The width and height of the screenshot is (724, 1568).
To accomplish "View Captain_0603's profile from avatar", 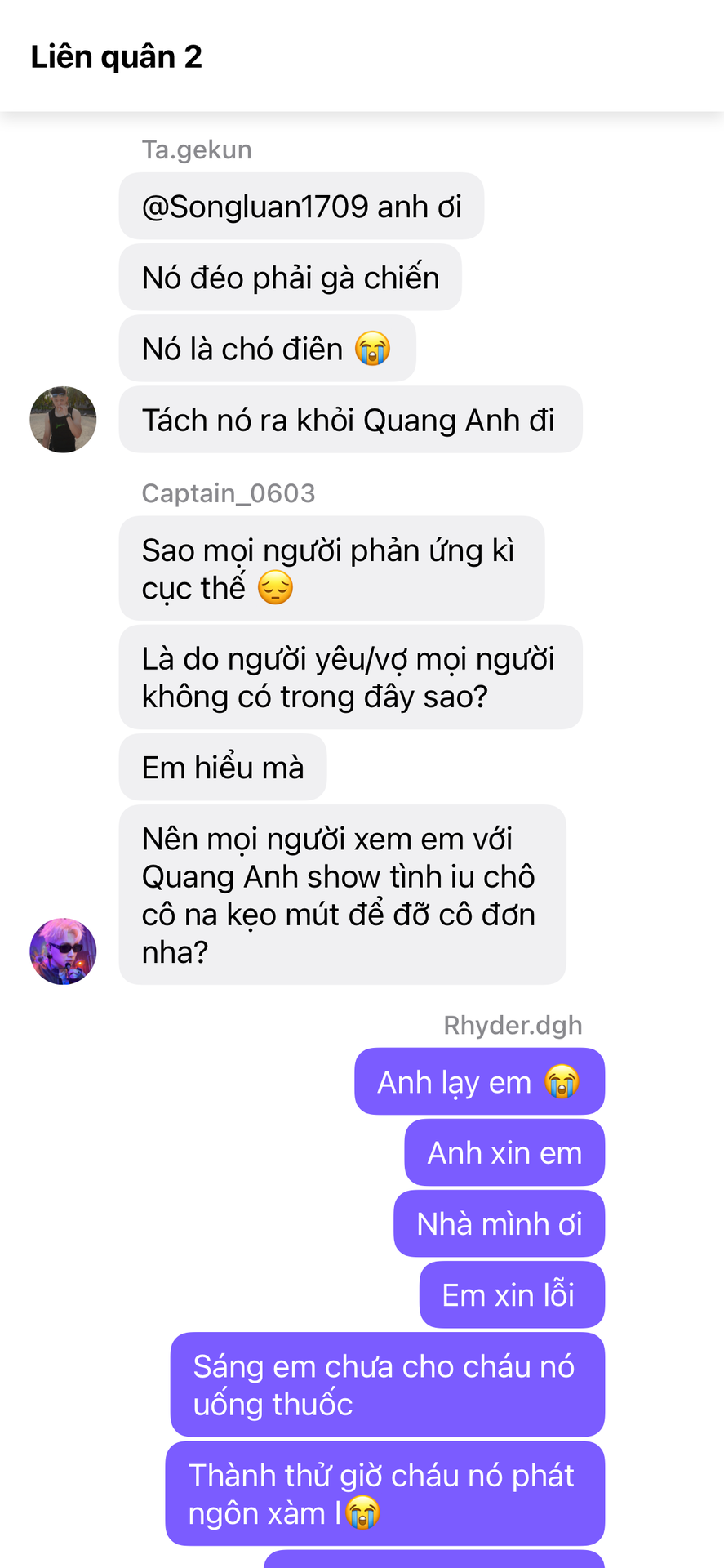I will click(x=63, y=951).
